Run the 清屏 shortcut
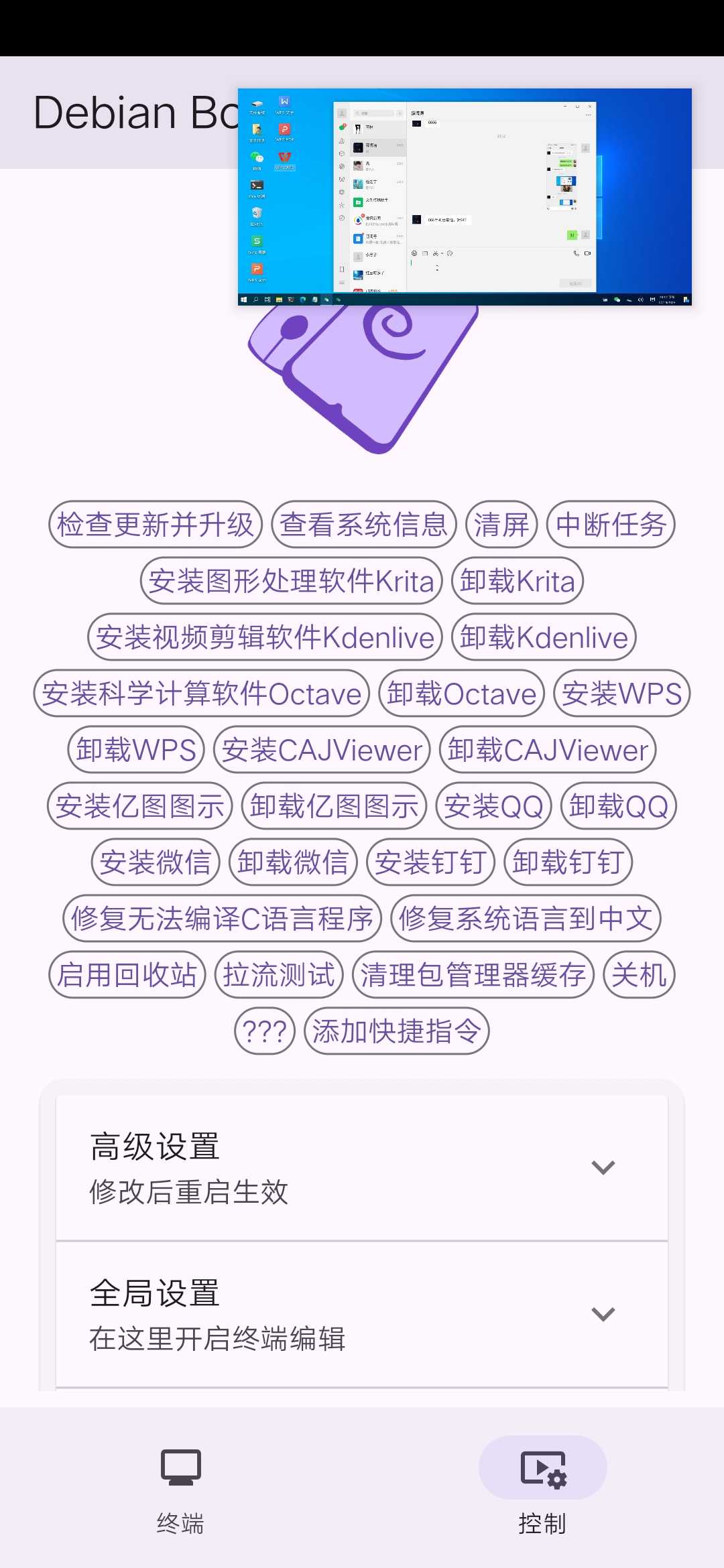Screen dimensions: 724x1568 tap(501, 525)
